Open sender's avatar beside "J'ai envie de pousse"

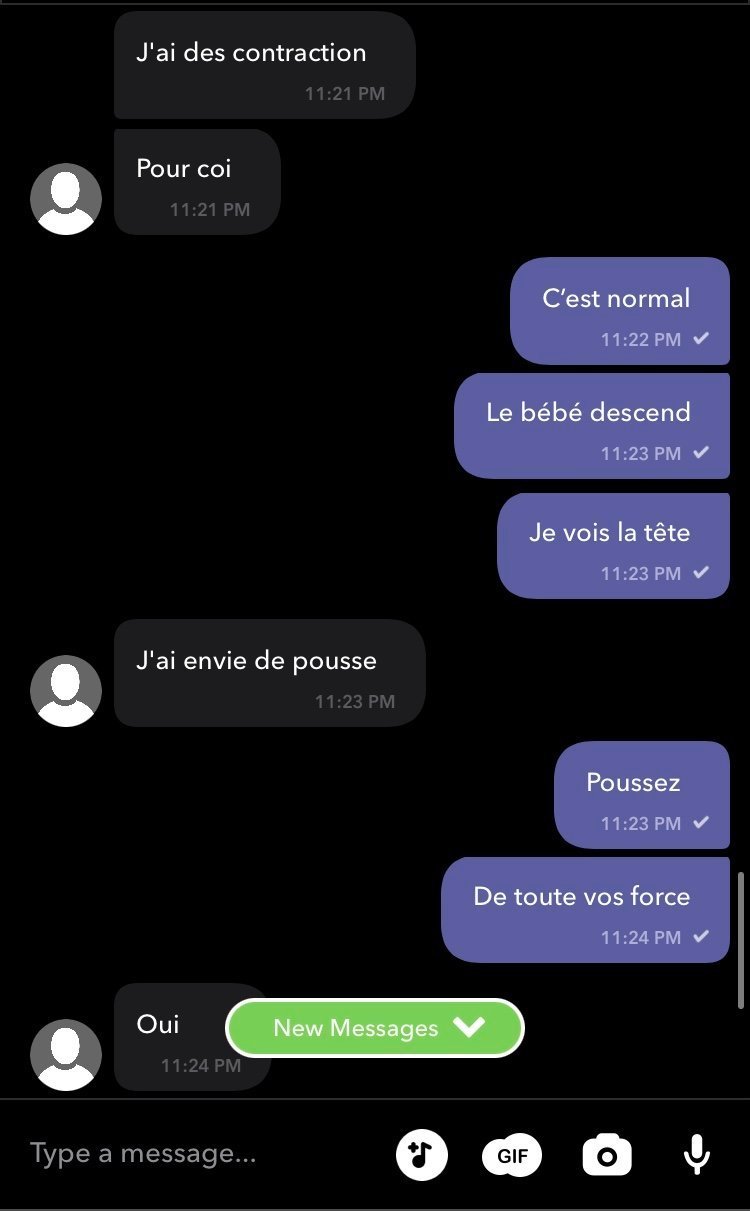point(66,691)
